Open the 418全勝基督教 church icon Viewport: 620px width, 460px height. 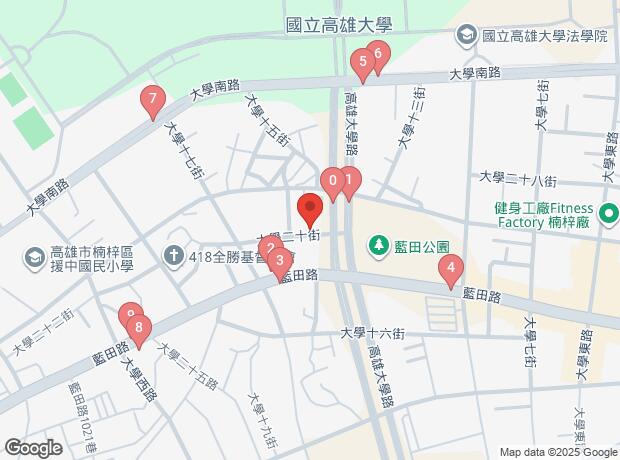click(x=174, y=257)
